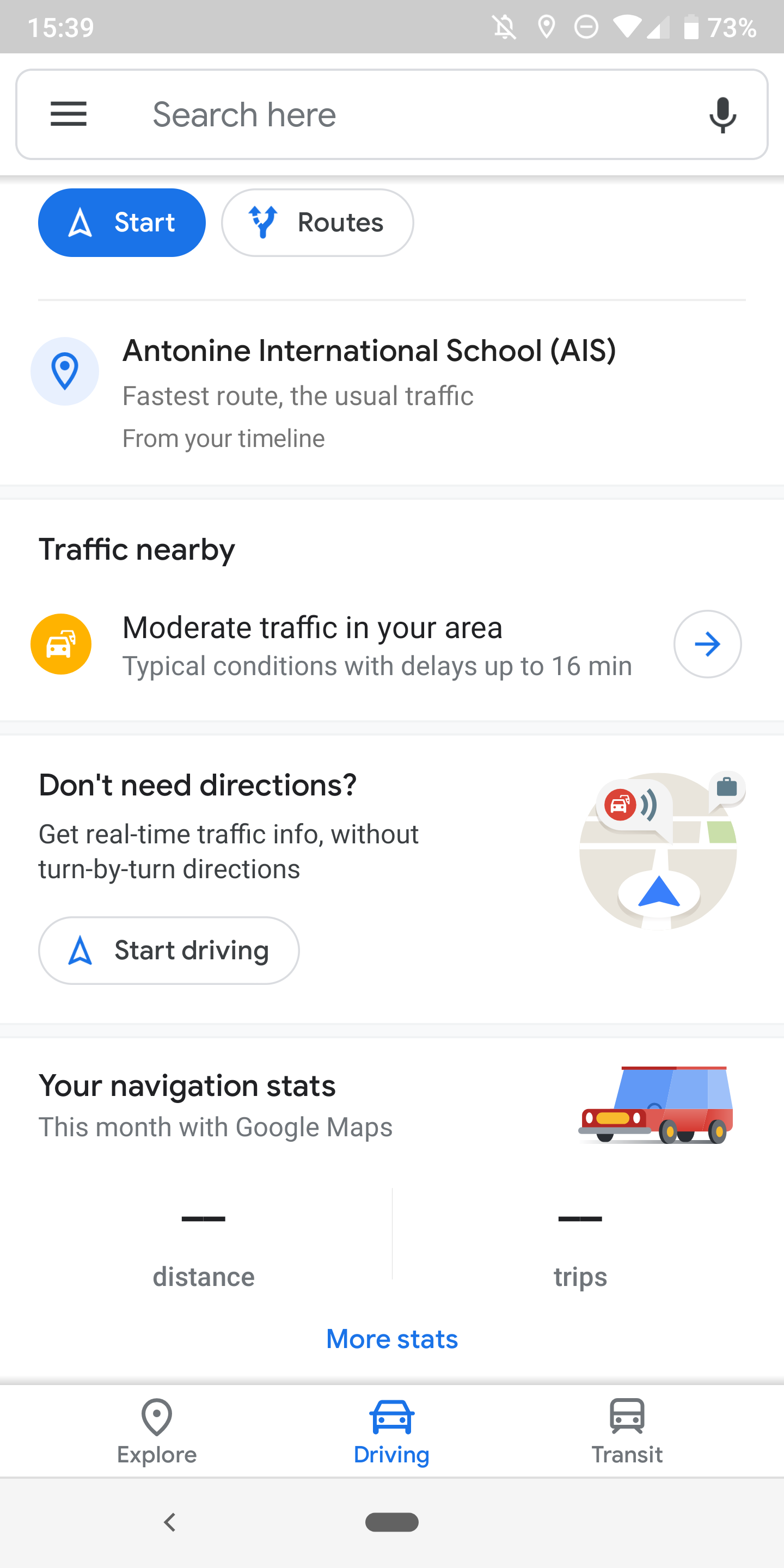Screen dimensions: 784x1568
Task: Open moderate traffic details via arrow button
Action: click(707, 644)
